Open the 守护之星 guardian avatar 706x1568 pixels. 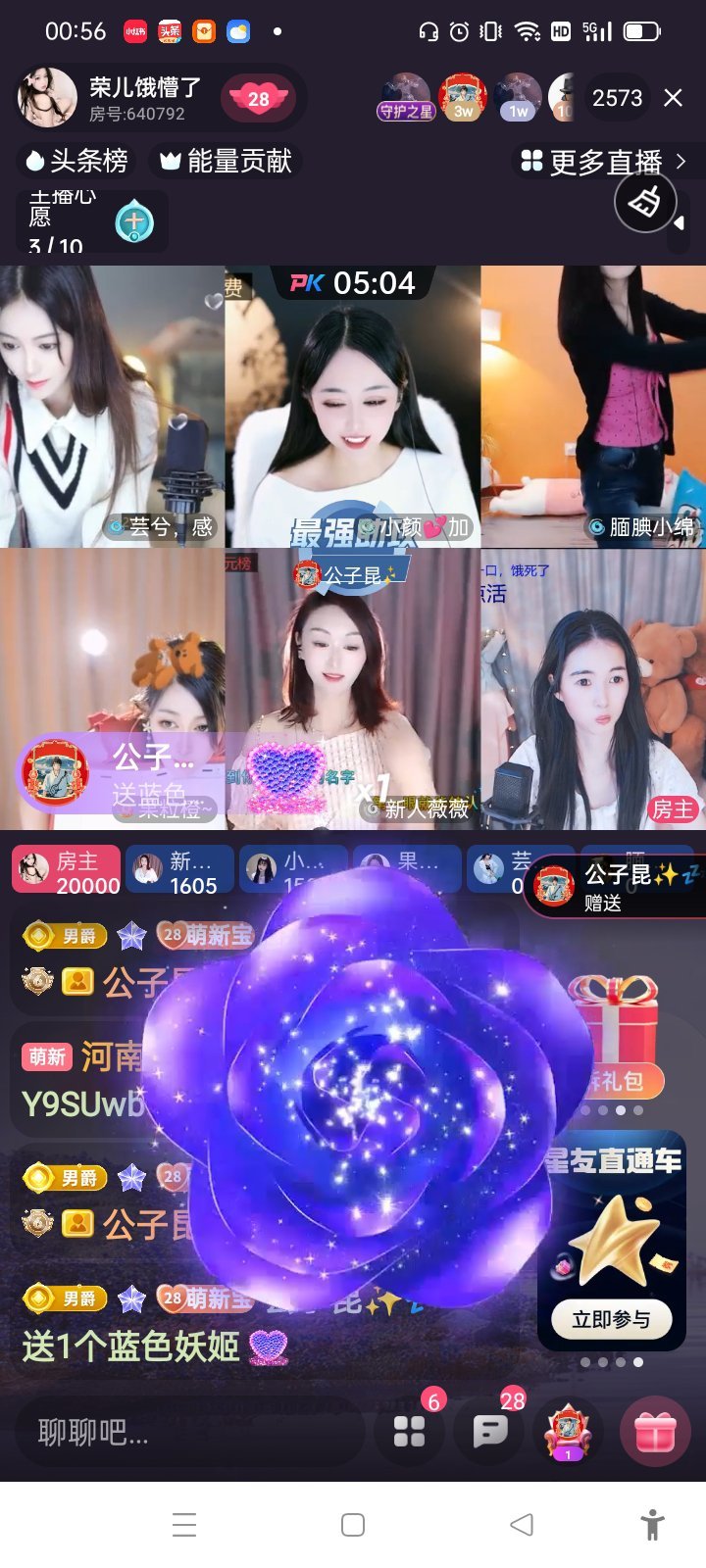coord(405,97)
